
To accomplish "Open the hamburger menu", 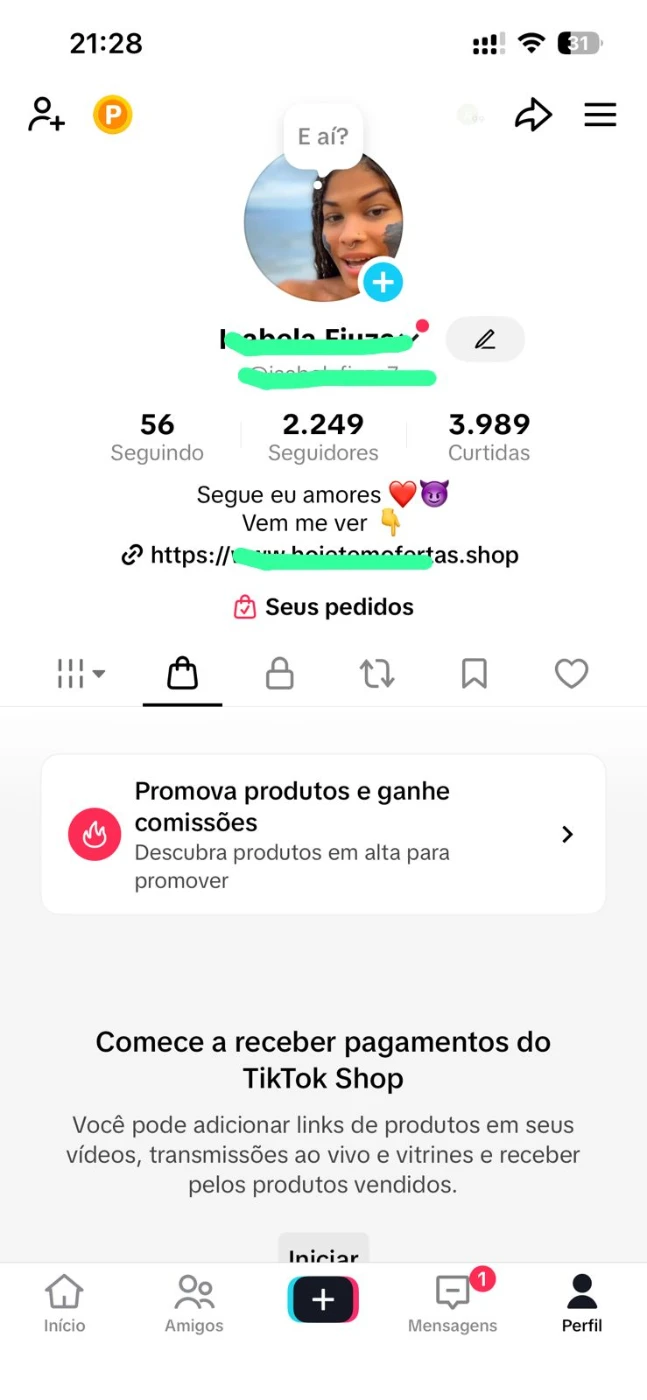I will coord(600,115).
